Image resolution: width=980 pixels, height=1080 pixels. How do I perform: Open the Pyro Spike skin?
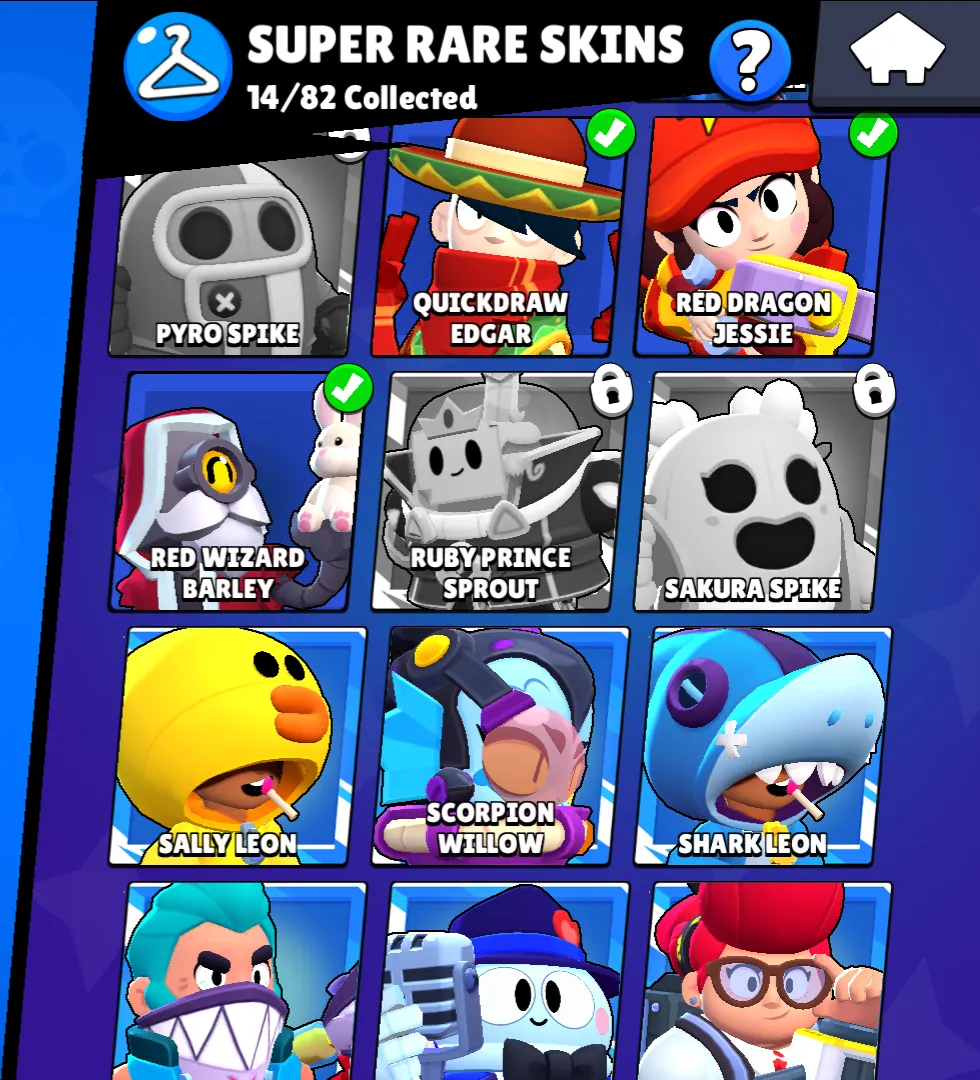coord(232,260)
